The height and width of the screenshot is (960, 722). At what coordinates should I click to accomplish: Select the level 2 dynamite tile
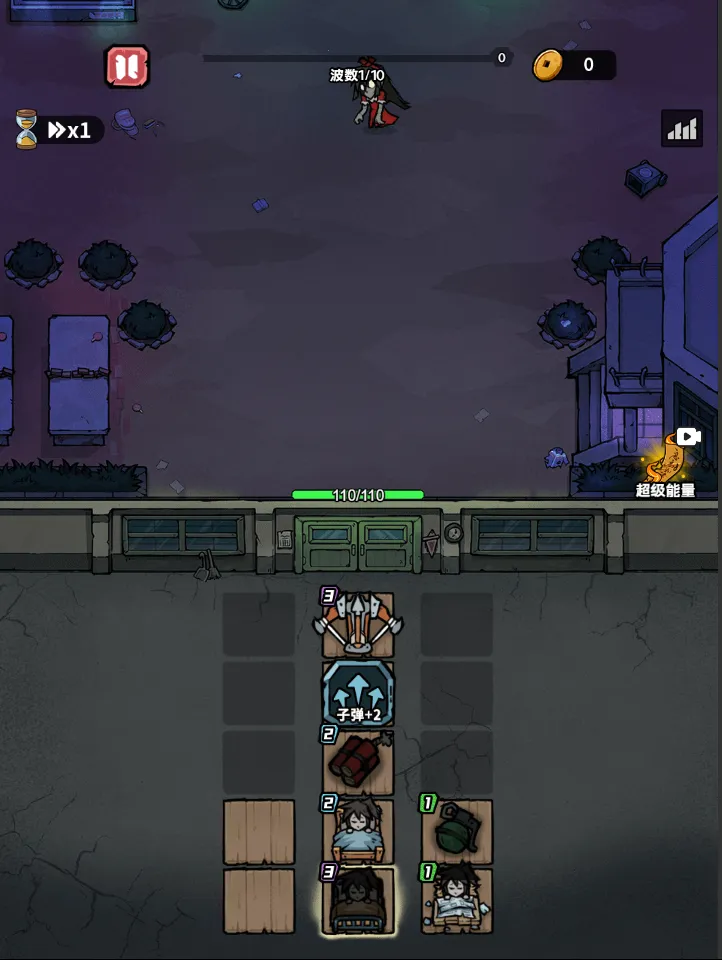(357, 762)
